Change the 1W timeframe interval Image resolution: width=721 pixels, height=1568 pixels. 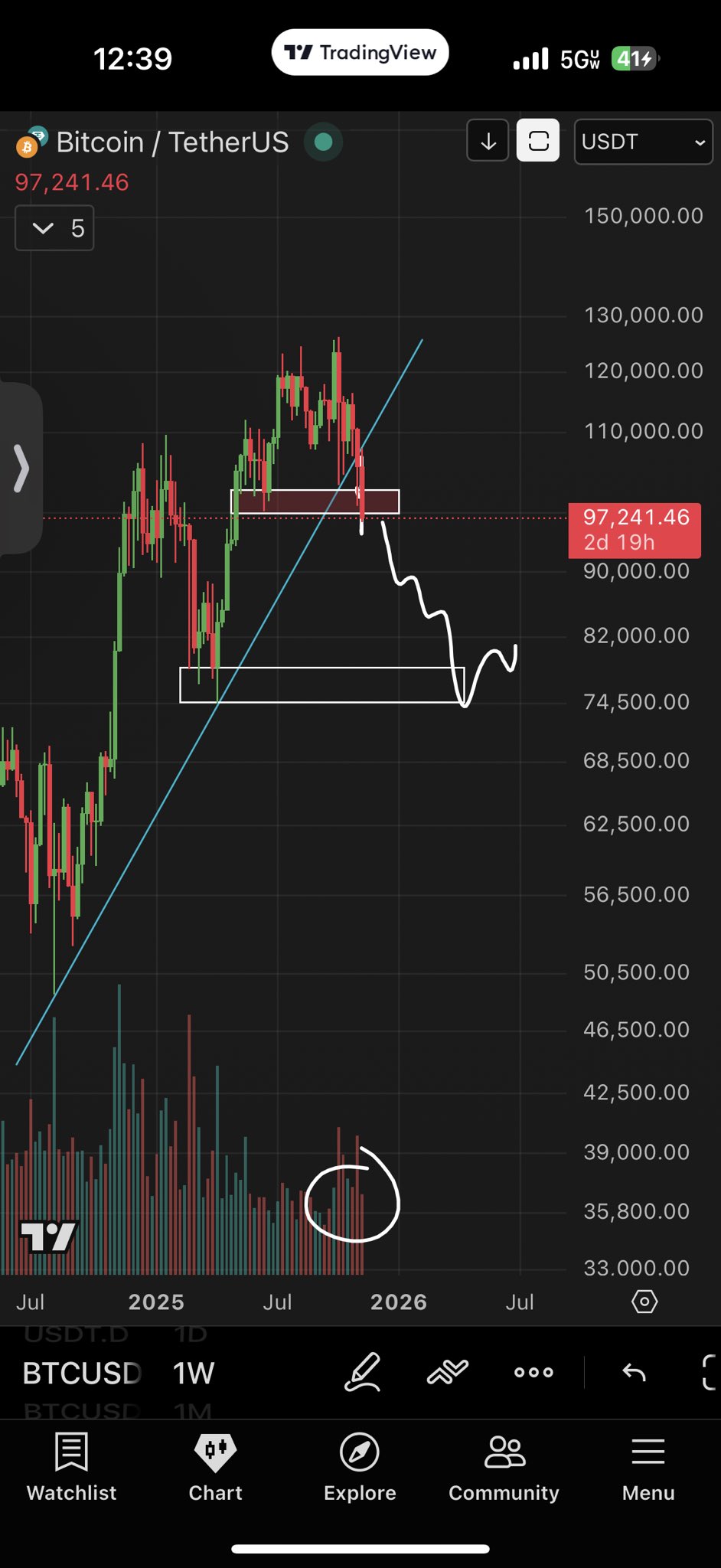point(193,1373)
